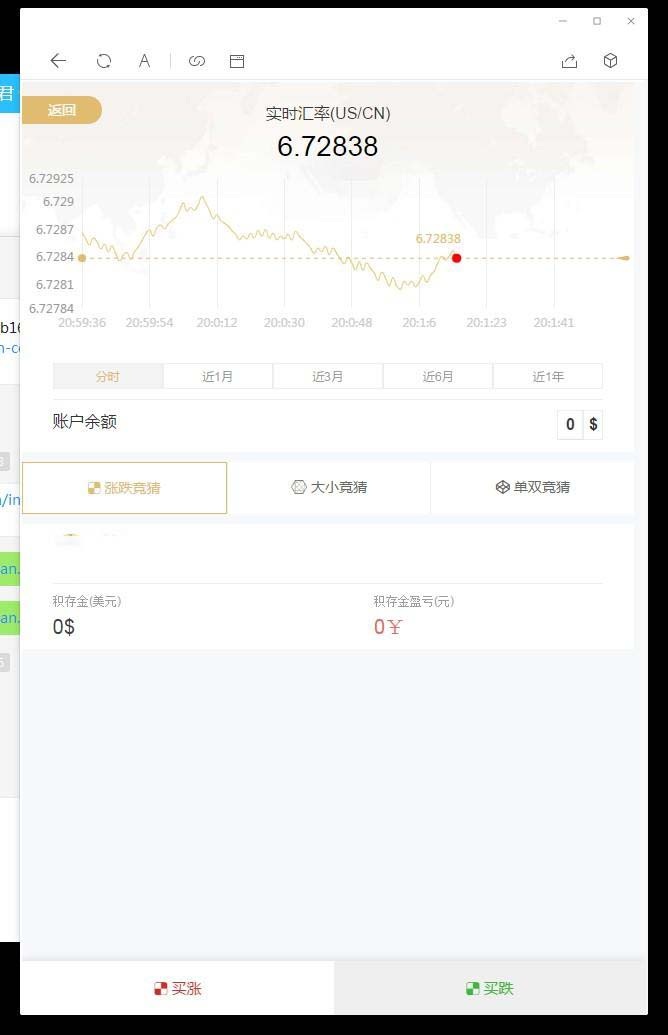Viewport: 668px width, 1035px height.
Task: Tap the yellow 返回 button
Action: pos(62,110)
